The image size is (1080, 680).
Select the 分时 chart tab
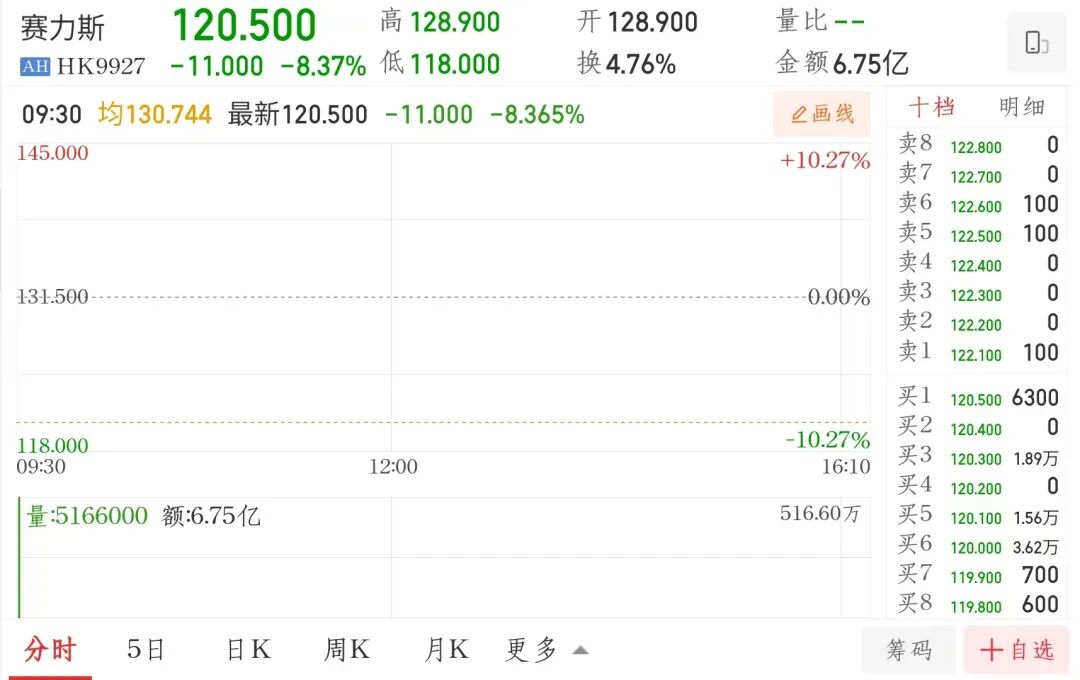click(50, 650)
